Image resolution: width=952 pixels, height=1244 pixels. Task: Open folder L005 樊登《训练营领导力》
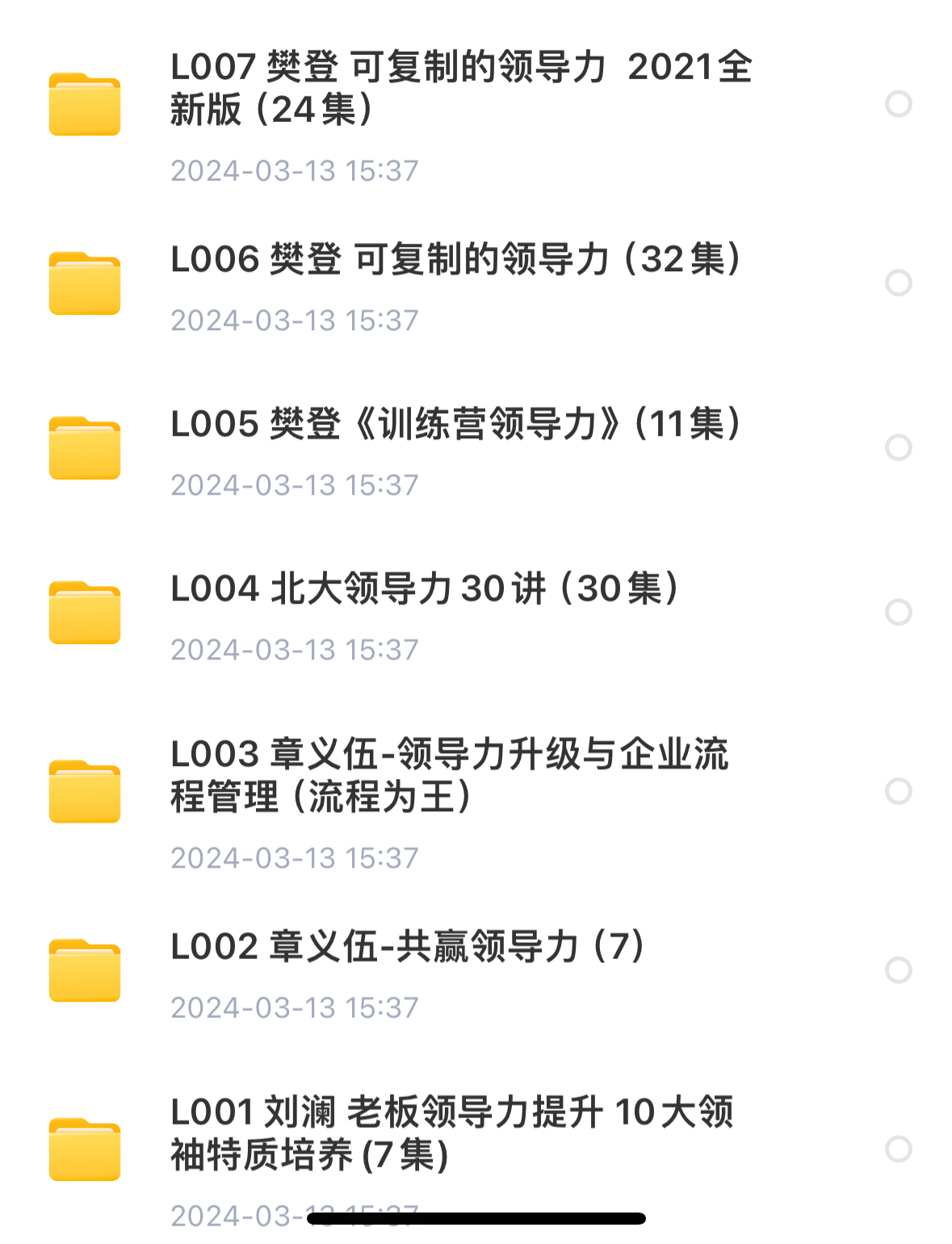click(x=455, y=425)
